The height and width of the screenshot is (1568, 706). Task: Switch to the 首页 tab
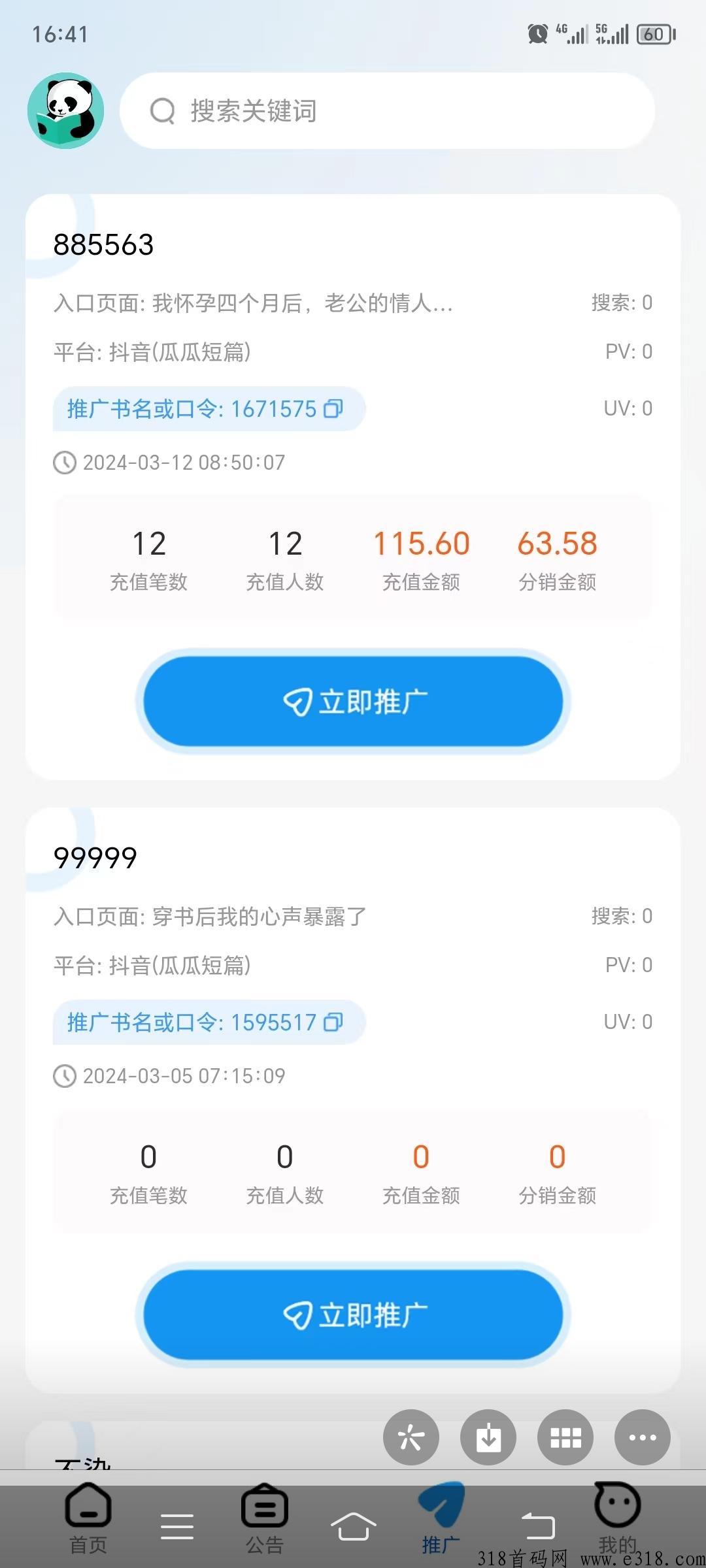[88, 1519]
